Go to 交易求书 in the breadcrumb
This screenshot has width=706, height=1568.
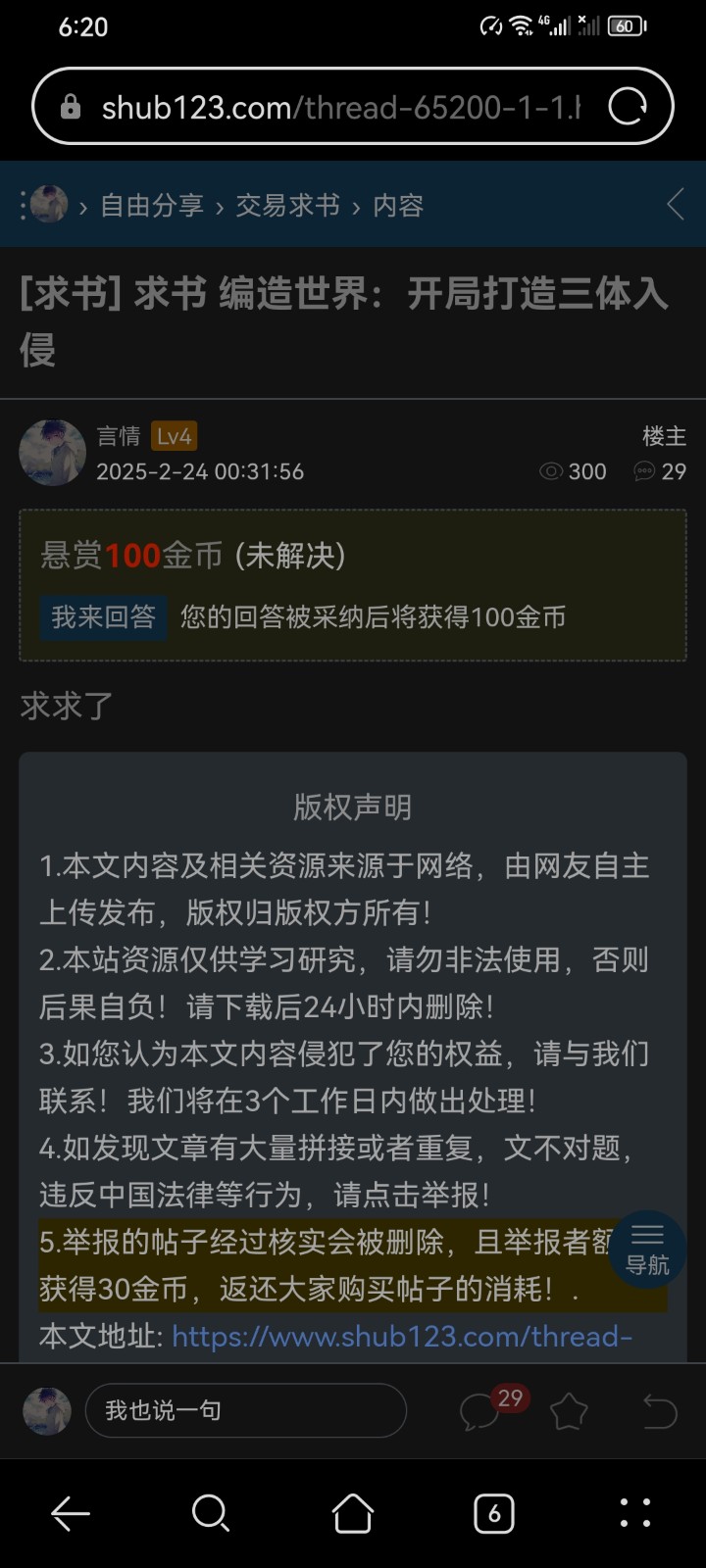point(287,206)
